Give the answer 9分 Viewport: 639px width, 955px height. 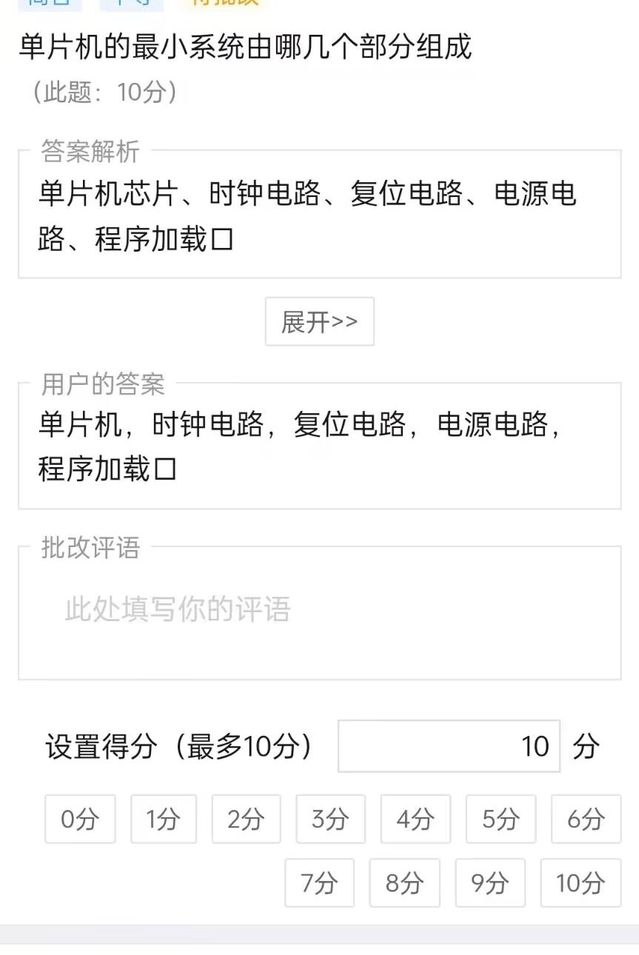(x=490, y=883)
